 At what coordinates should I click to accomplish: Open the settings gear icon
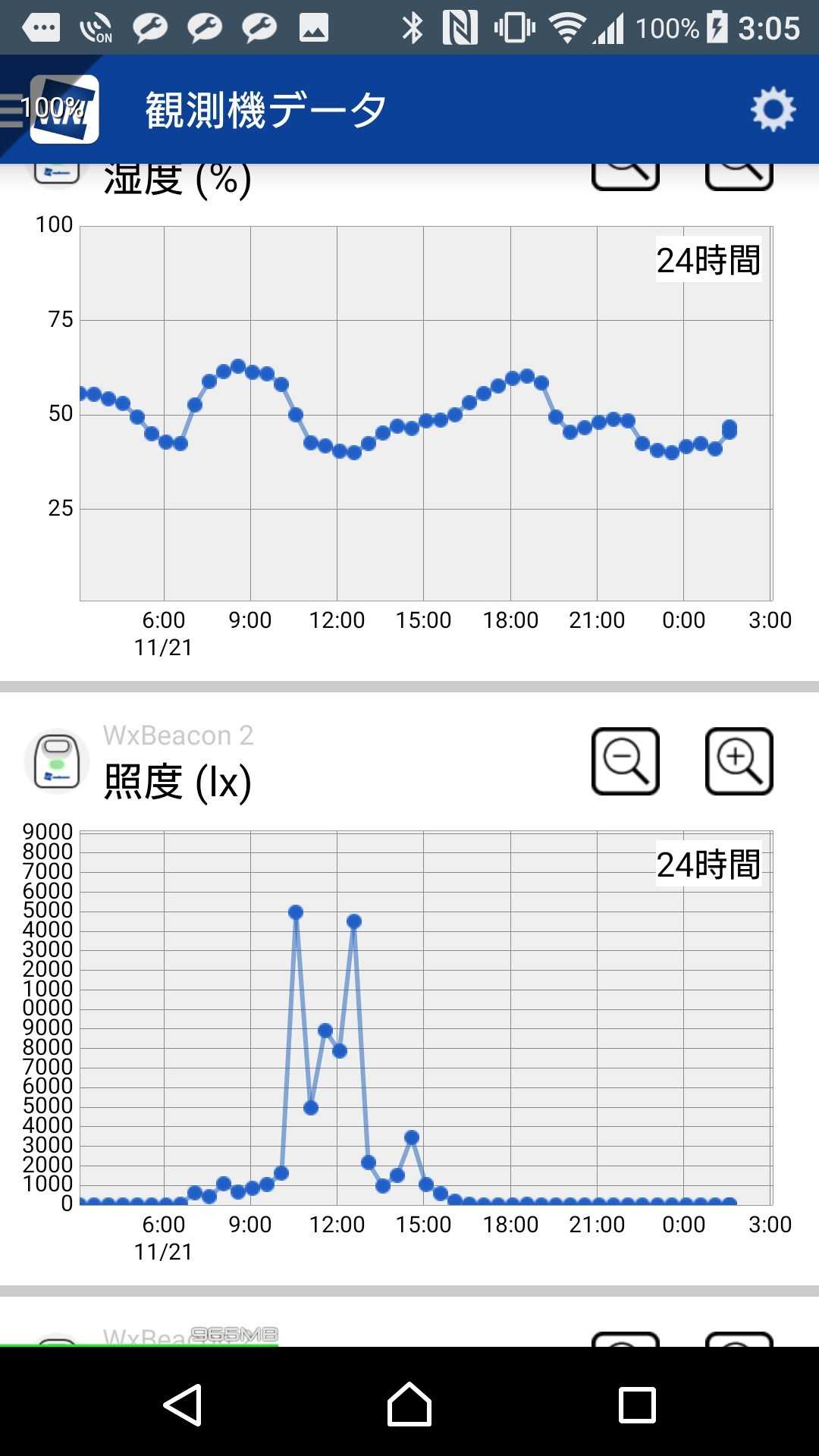pos(773,110)
